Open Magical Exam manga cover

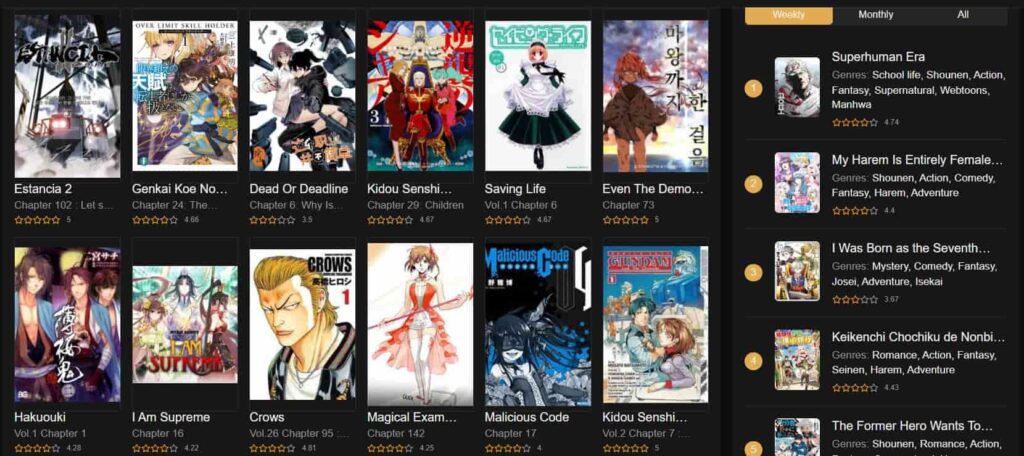point(420,325)
